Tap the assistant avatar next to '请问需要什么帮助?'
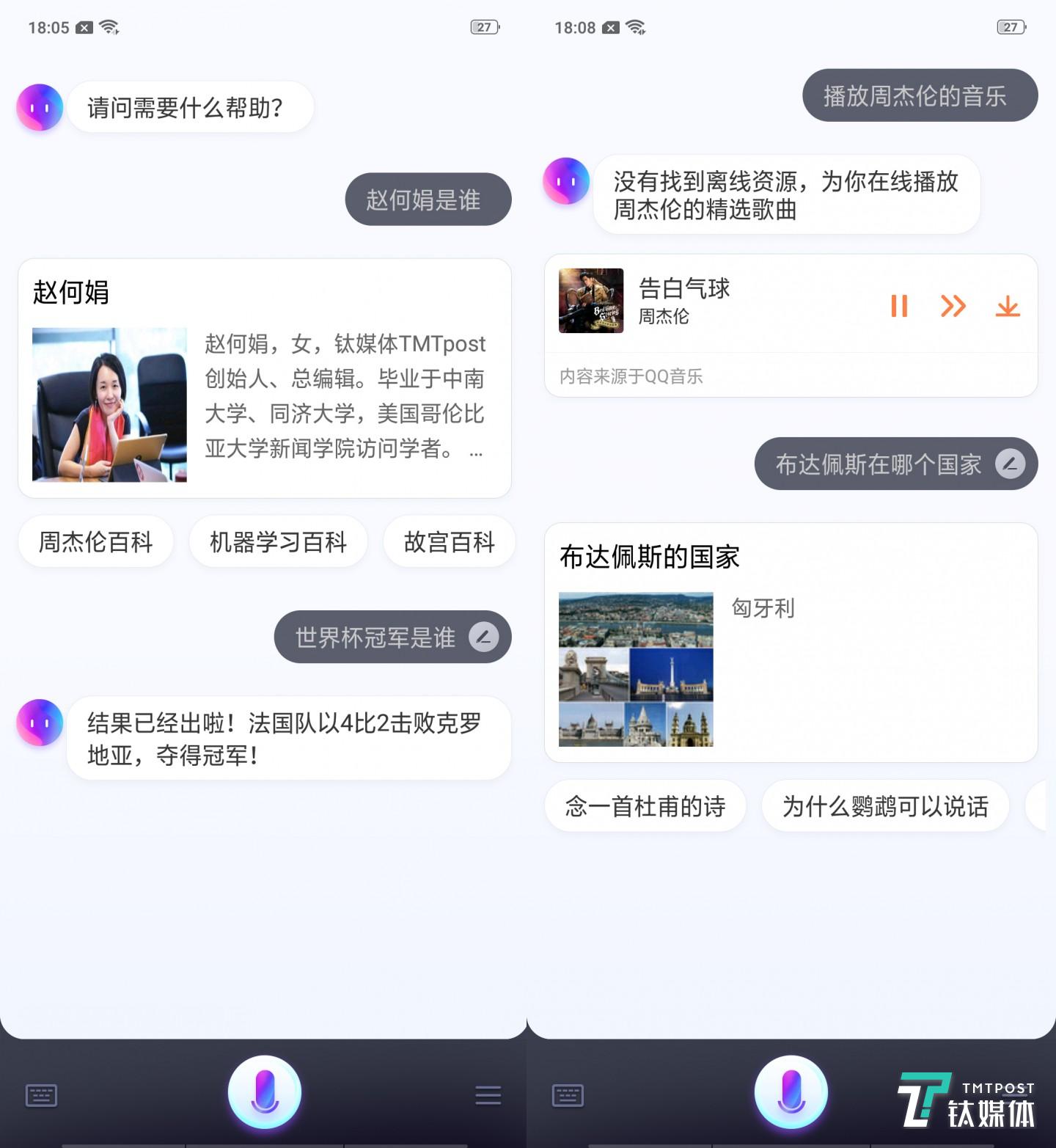The height and width of the screenshot is (1148, 1056). (40, 107)
